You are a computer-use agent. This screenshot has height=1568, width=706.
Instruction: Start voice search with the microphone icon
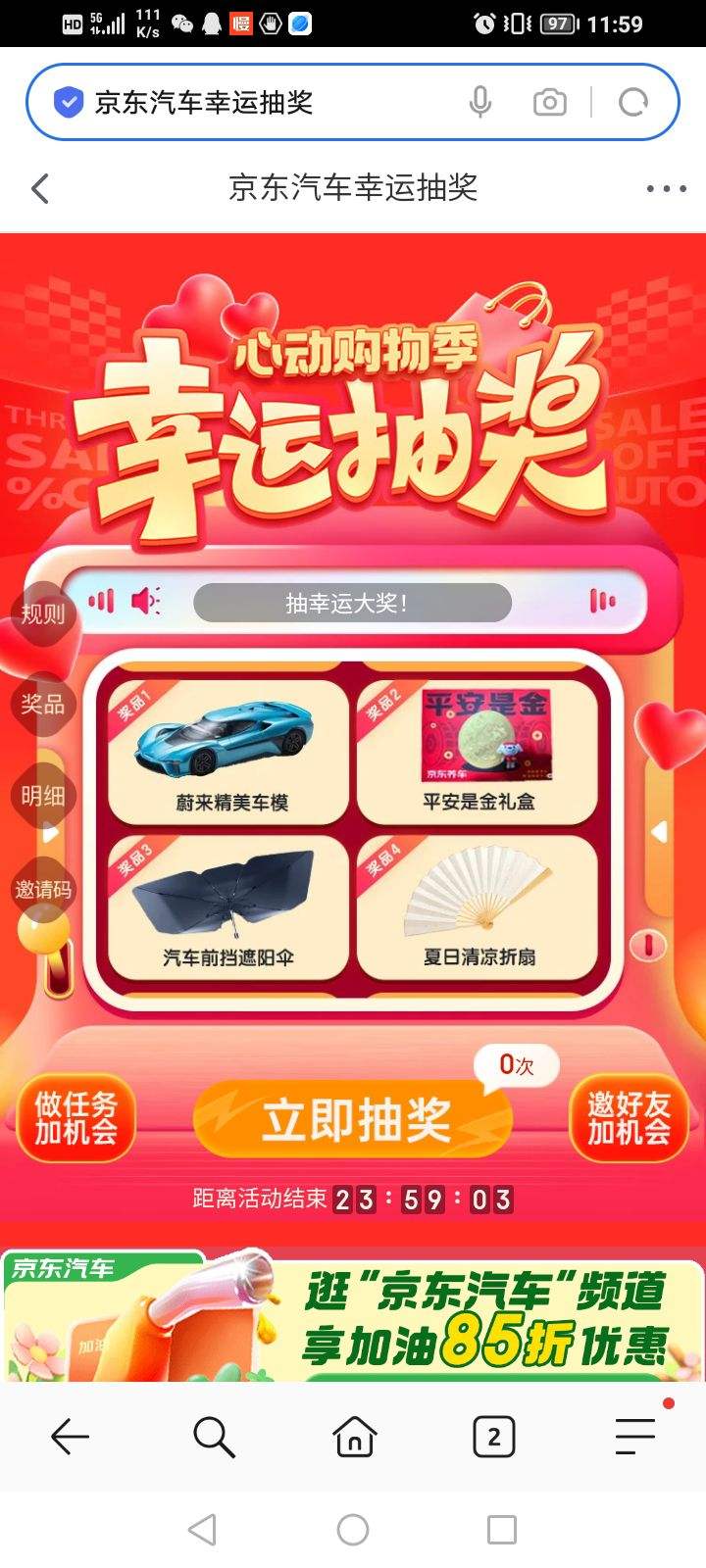[x=479, y=102]
